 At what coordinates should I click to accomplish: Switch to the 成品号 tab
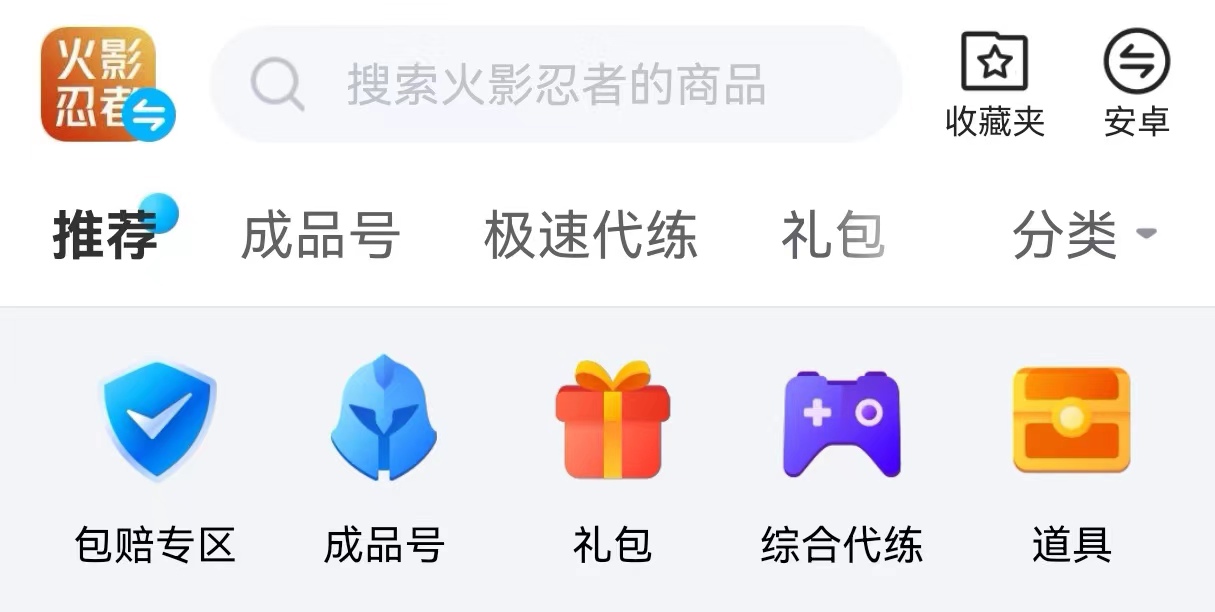pyautogui.click(x=320, y=236)
